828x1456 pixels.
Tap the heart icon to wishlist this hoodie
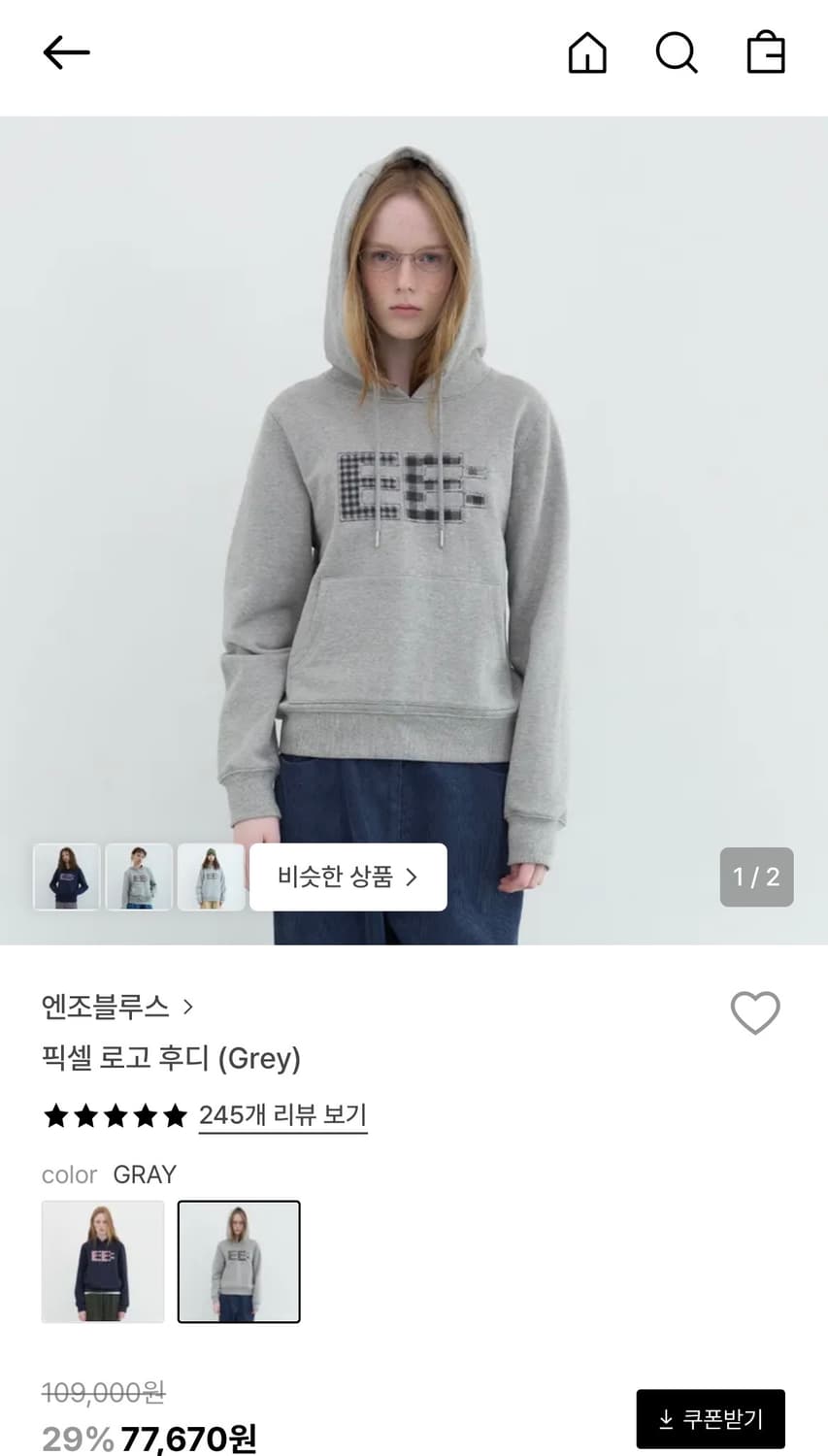pyautogui.click(x=755, y=1013)
